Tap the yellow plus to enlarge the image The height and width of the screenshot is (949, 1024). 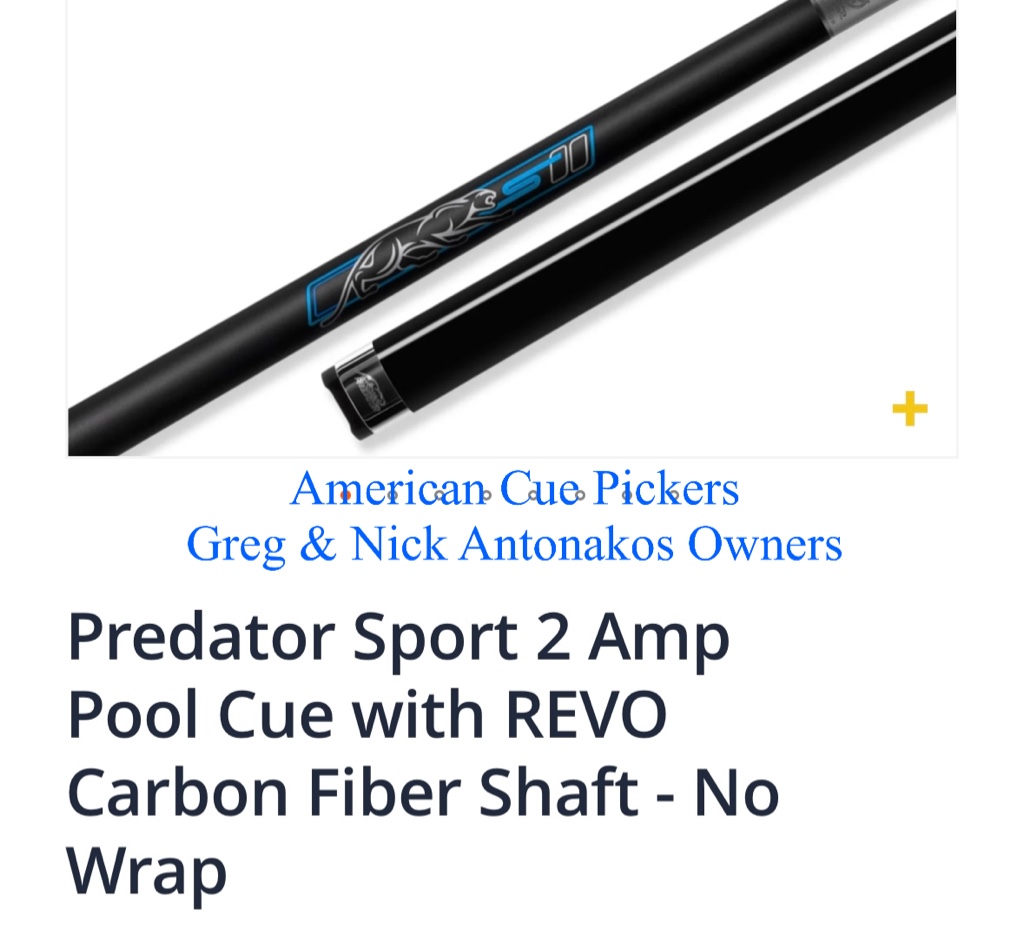(909, 409)
